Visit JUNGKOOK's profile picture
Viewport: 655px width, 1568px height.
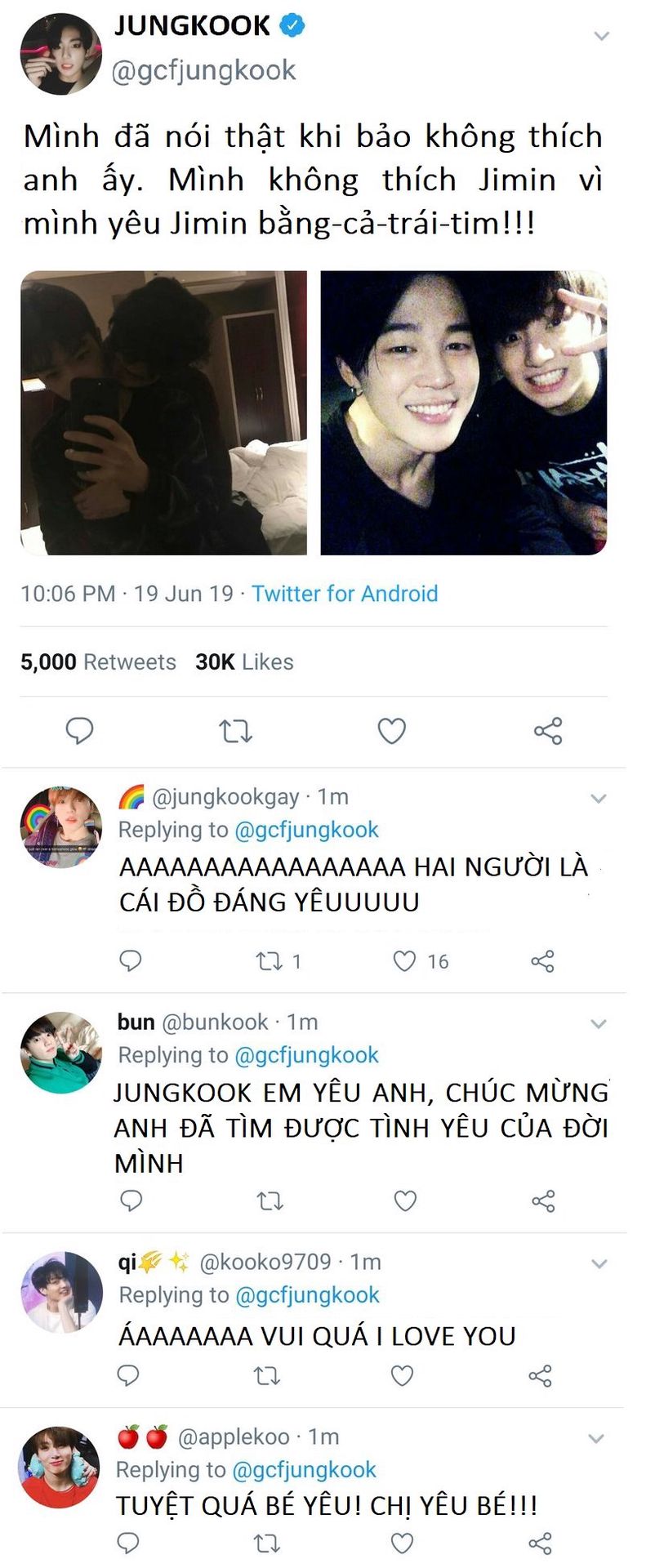point(60,53)
